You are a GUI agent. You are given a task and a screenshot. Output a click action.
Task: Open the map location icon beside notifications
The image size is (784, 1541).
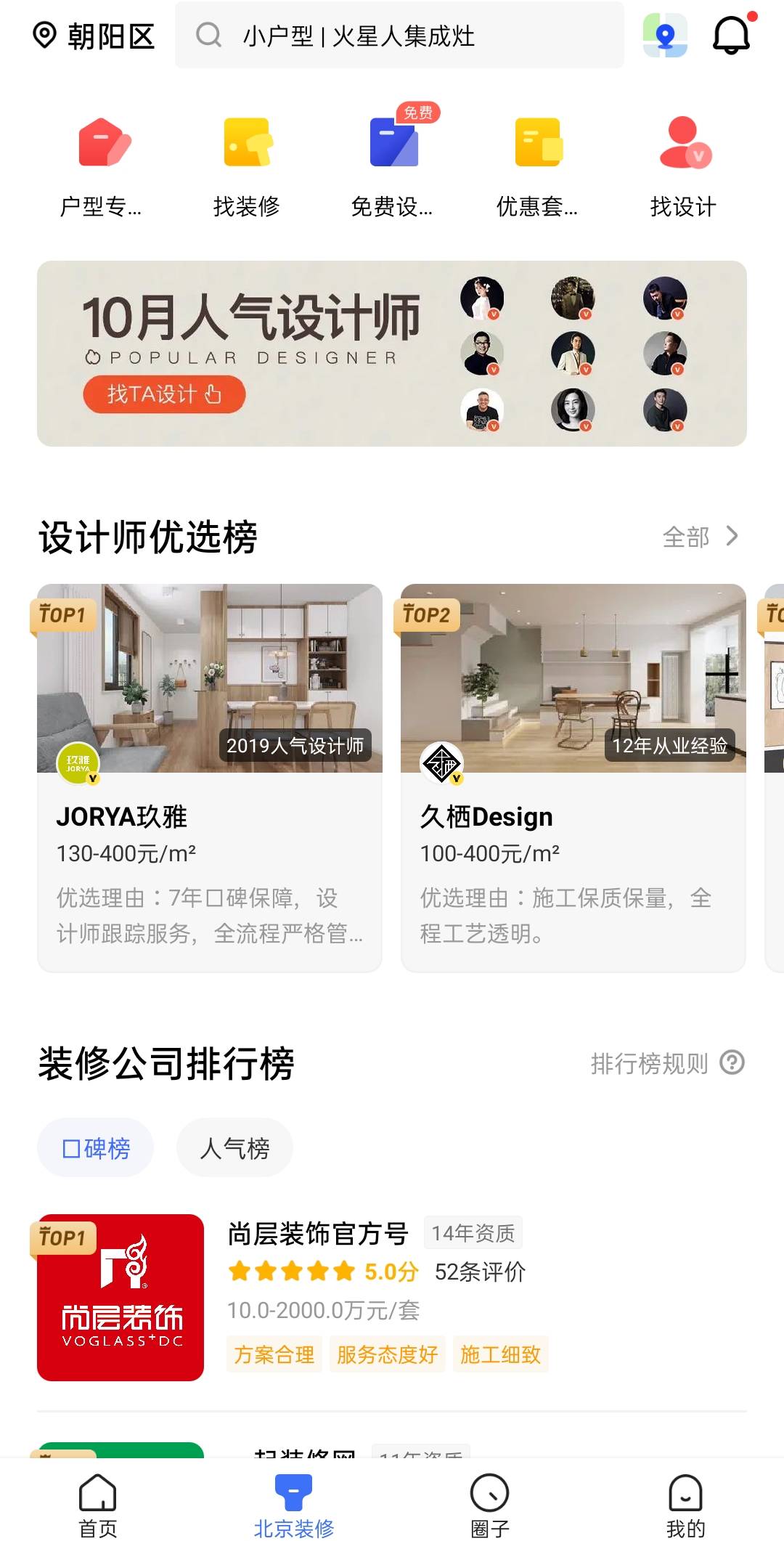(665, 36)
